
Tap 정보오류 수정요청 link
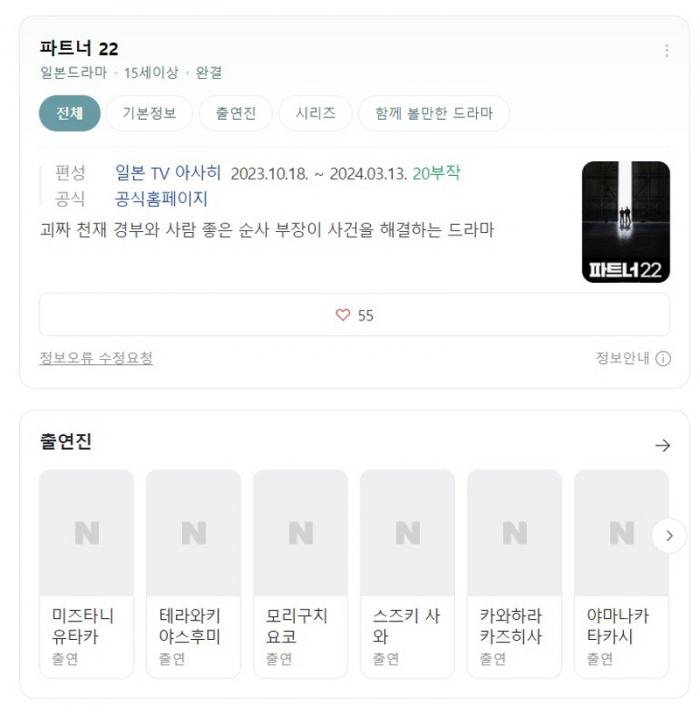pyautogui.click(x=96, y=358)
